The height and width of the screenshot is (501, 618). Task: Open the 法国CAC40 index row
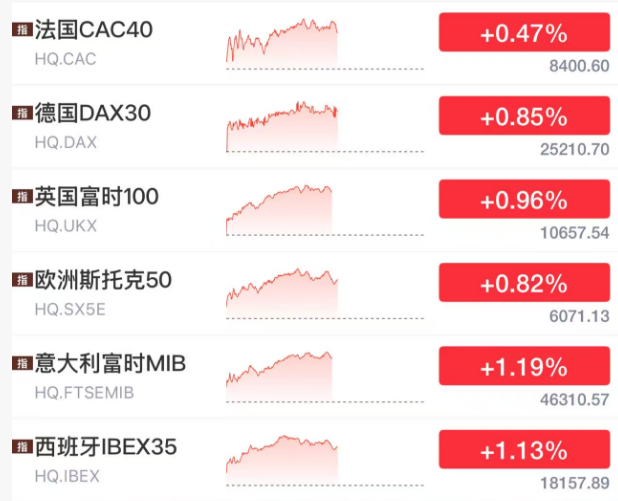[94, 30]
